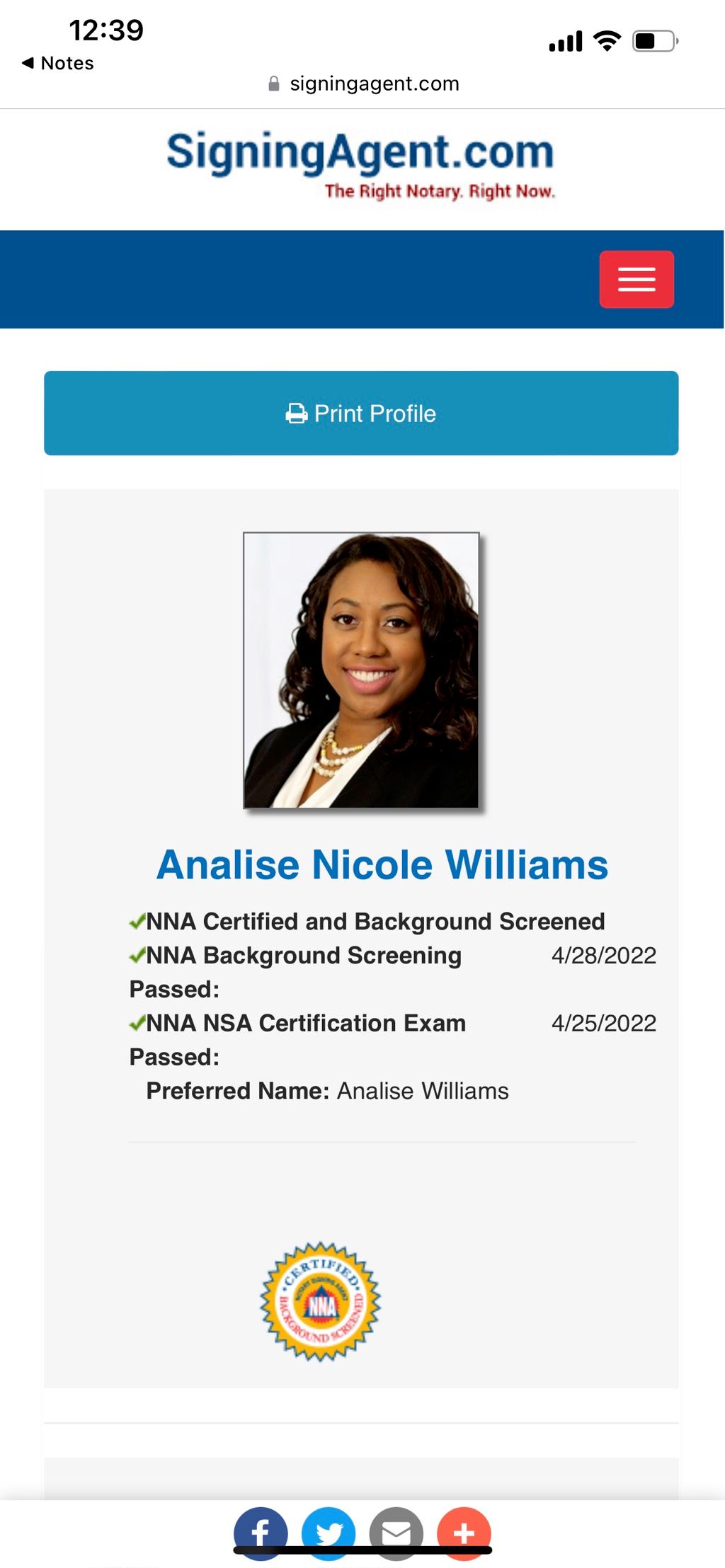Open more sharing options plus icon
725x1568 pixels.
[x=464, y=1532]
